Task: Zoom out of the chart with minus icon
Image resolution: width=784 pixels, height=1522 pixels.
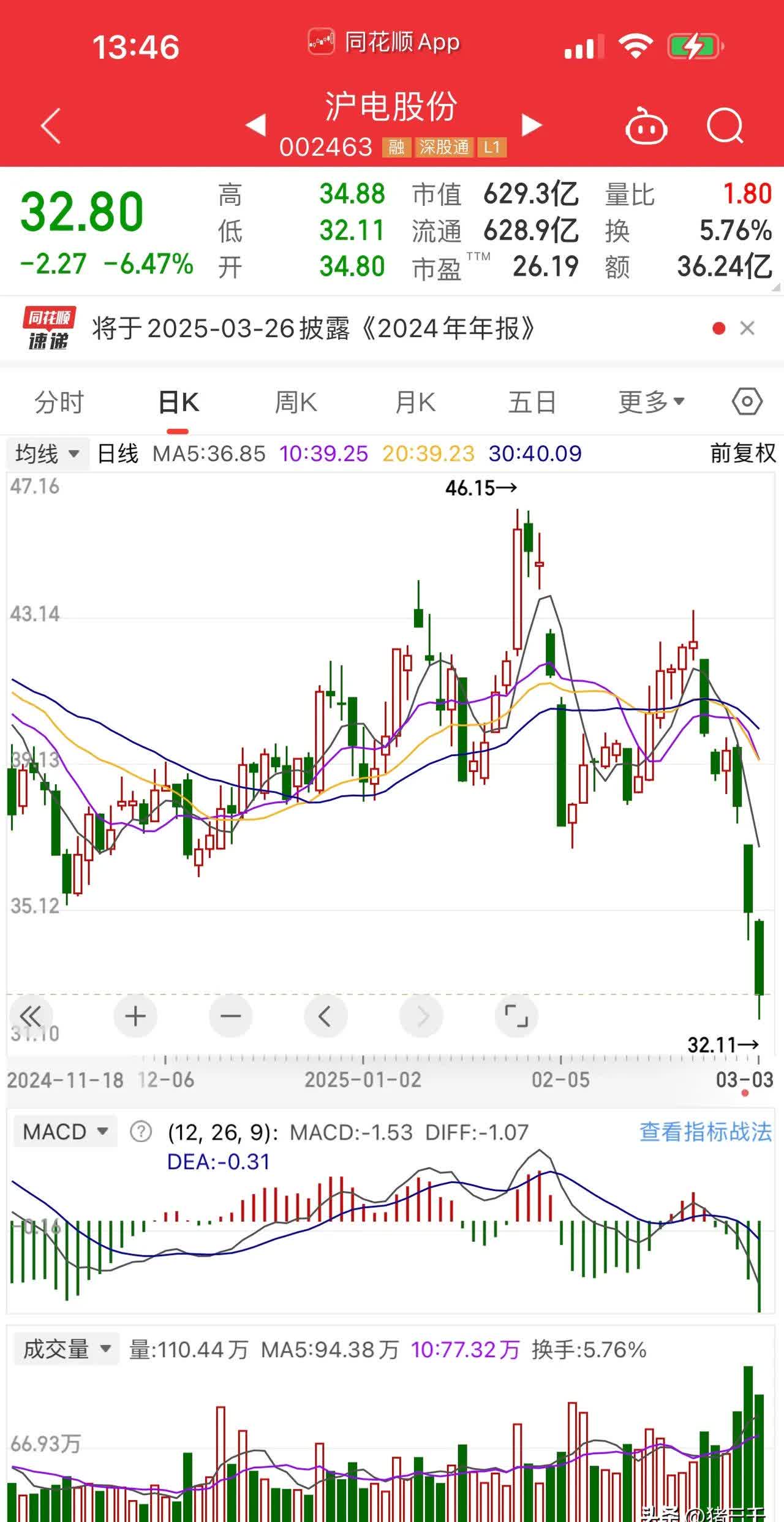Action: [x=230, y=1016]
